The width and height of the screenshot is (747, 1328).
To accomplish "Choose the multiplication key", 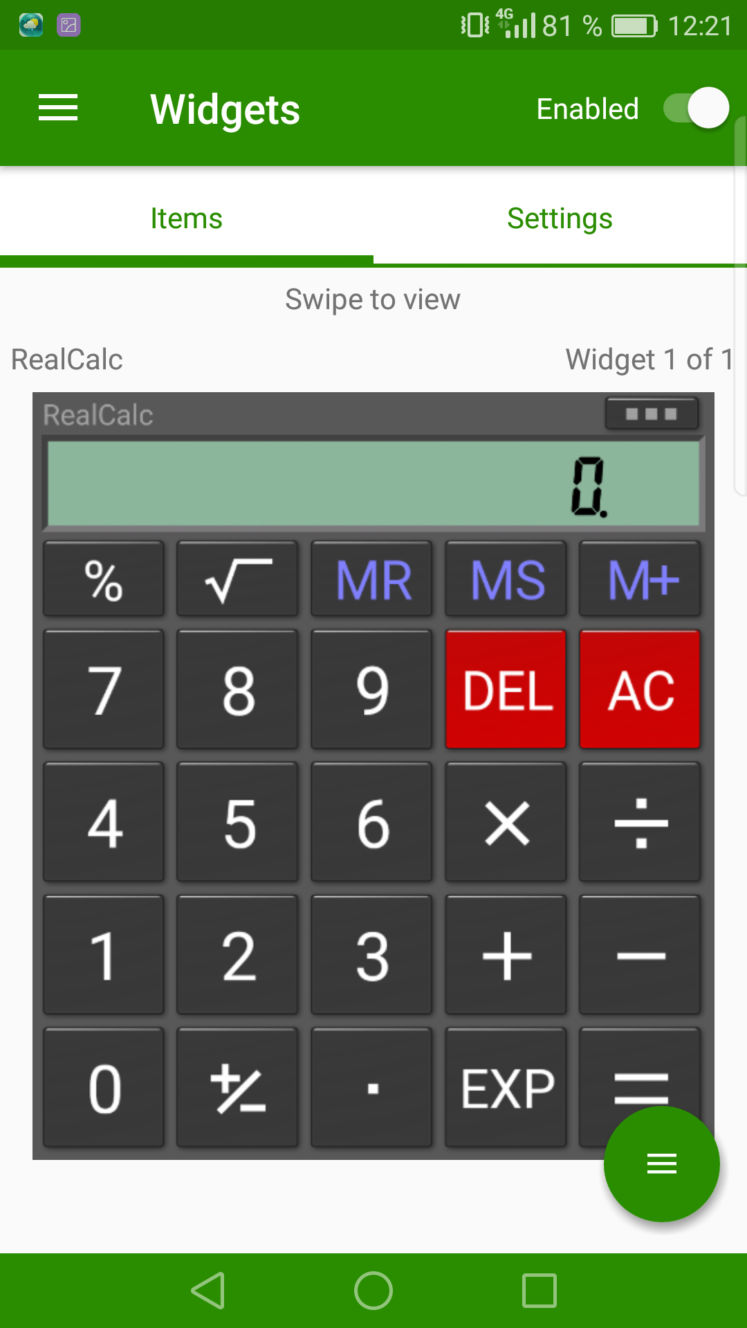I will pos(506,822).
